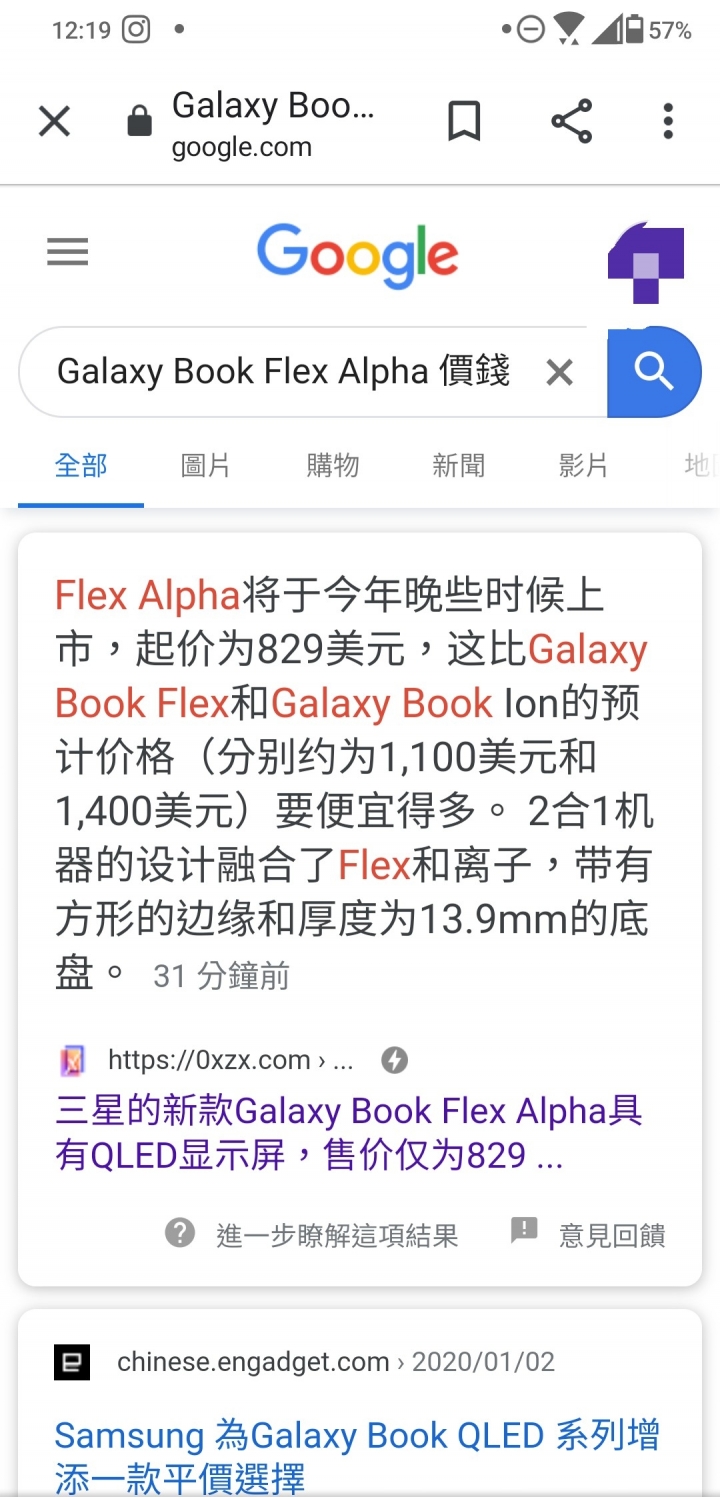Bookmark this page
The height and width of the screenshot is (1497, 720).
pos(464,122)
